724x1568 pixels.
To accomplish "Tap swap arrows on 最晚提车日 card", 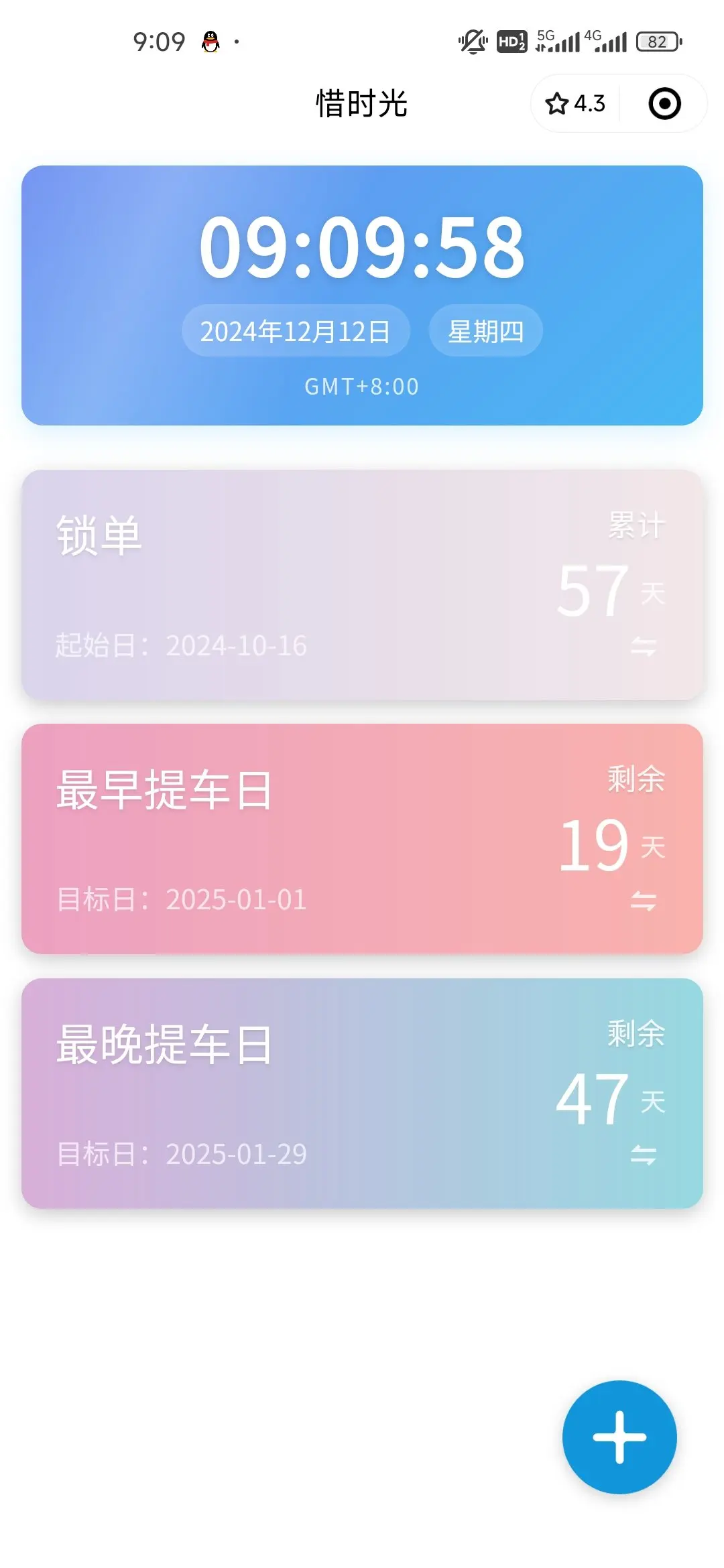I will [643, 1155].
